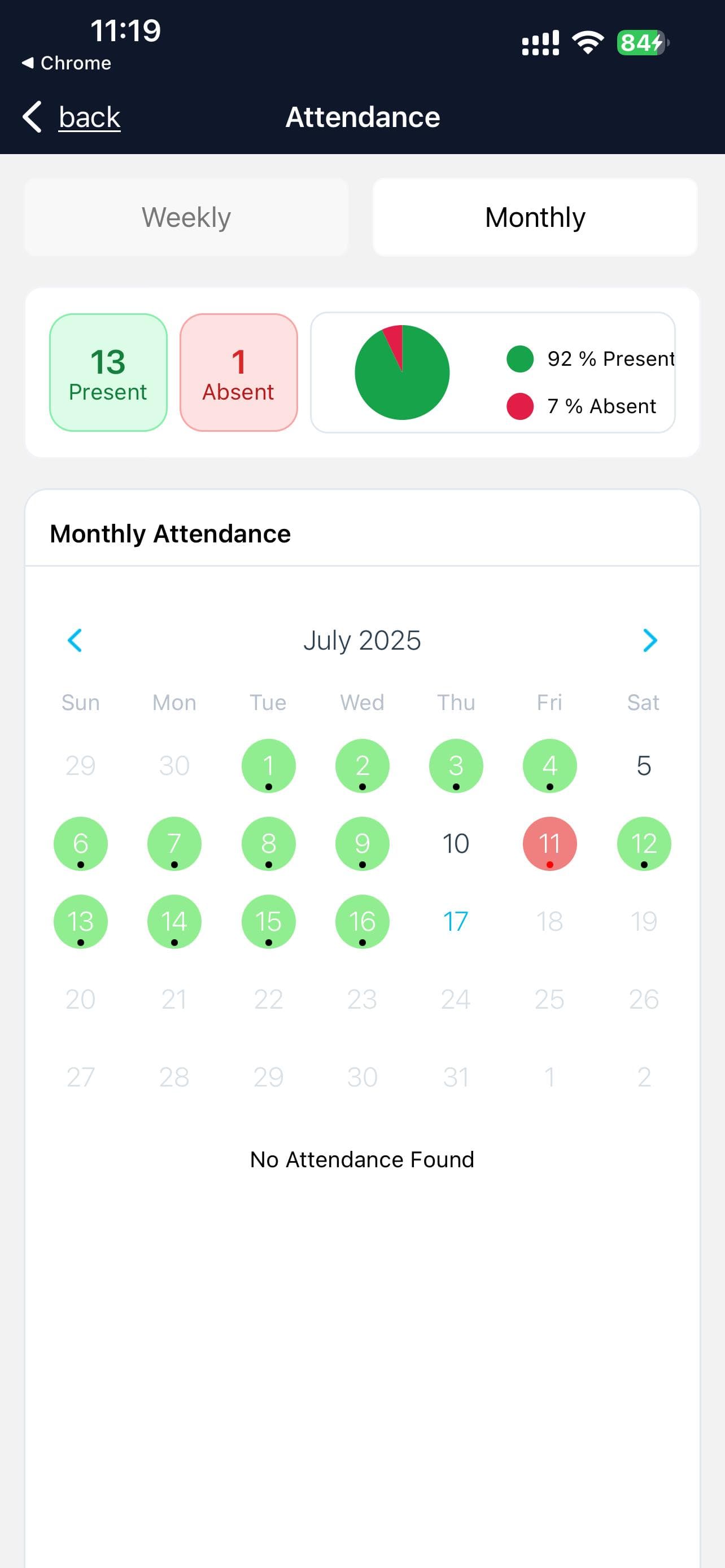Tap July 17 in the calendar
Viewport: 725px width, 1568px height.
coord(455,921)
